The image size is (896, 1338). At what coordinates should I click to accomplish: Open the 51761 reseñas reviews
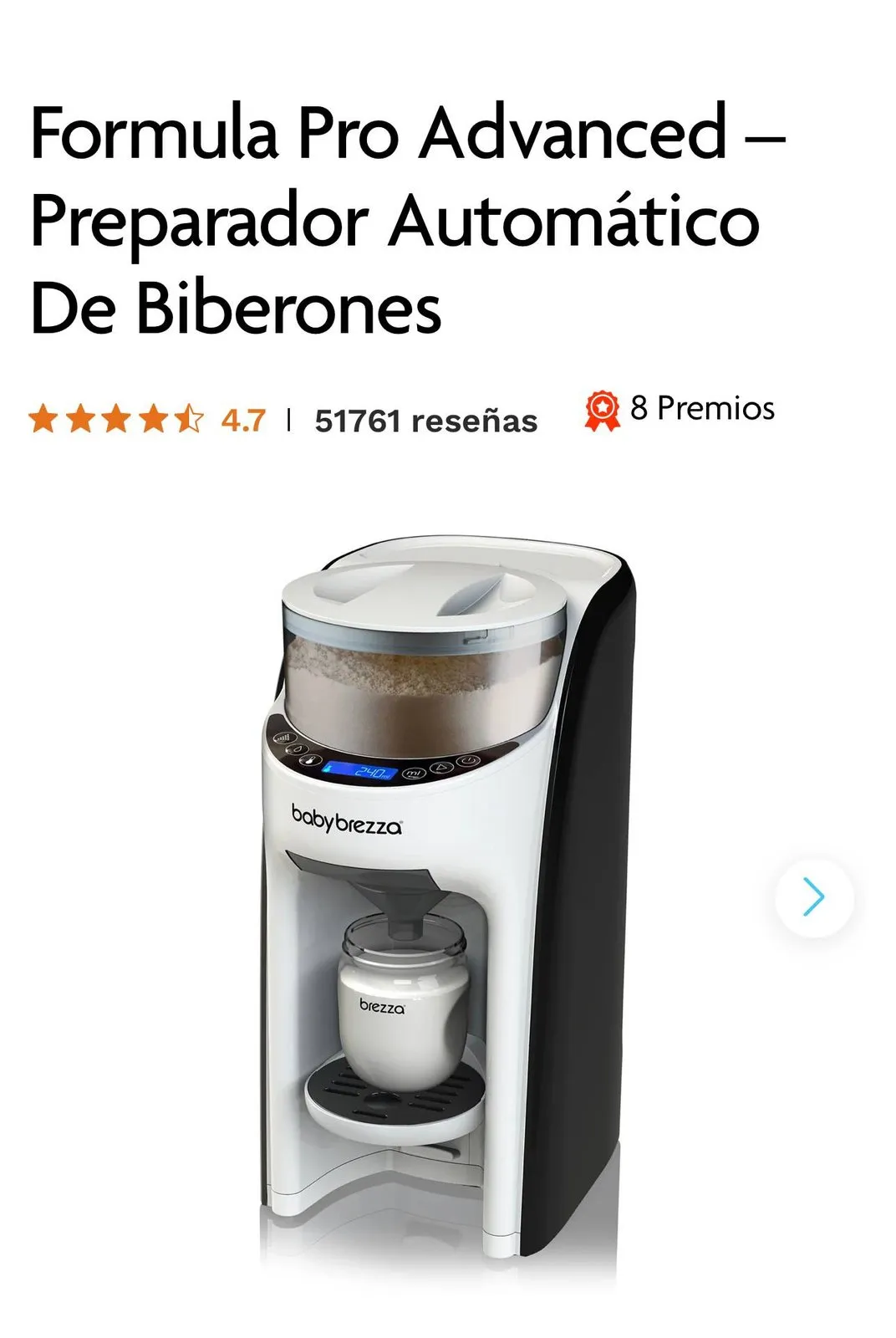(425, 420)
